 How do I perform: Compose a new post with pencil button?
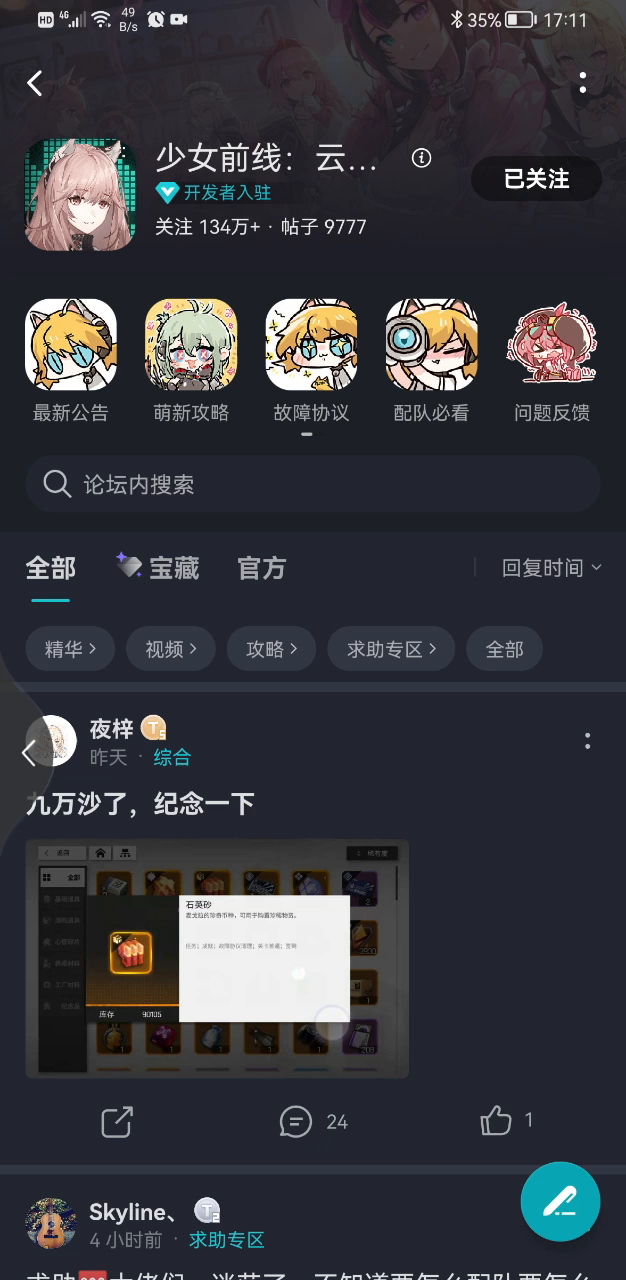[560, 1201]
